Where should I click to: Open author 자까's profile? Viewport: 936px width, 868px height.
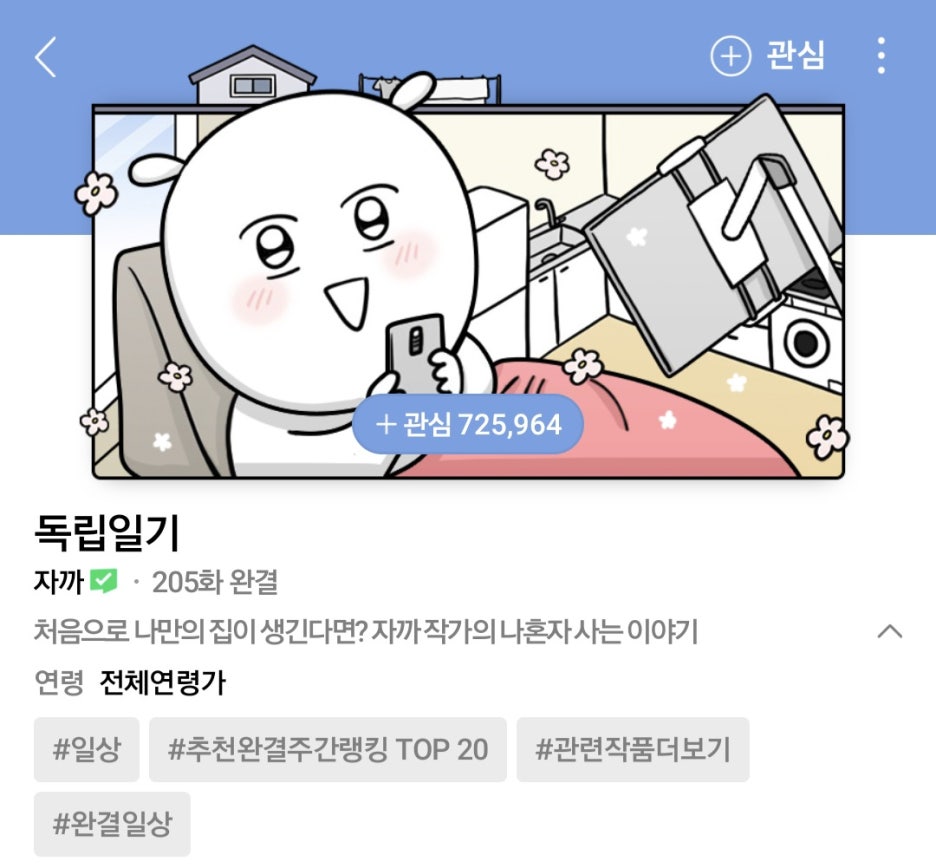coord(58,581)
